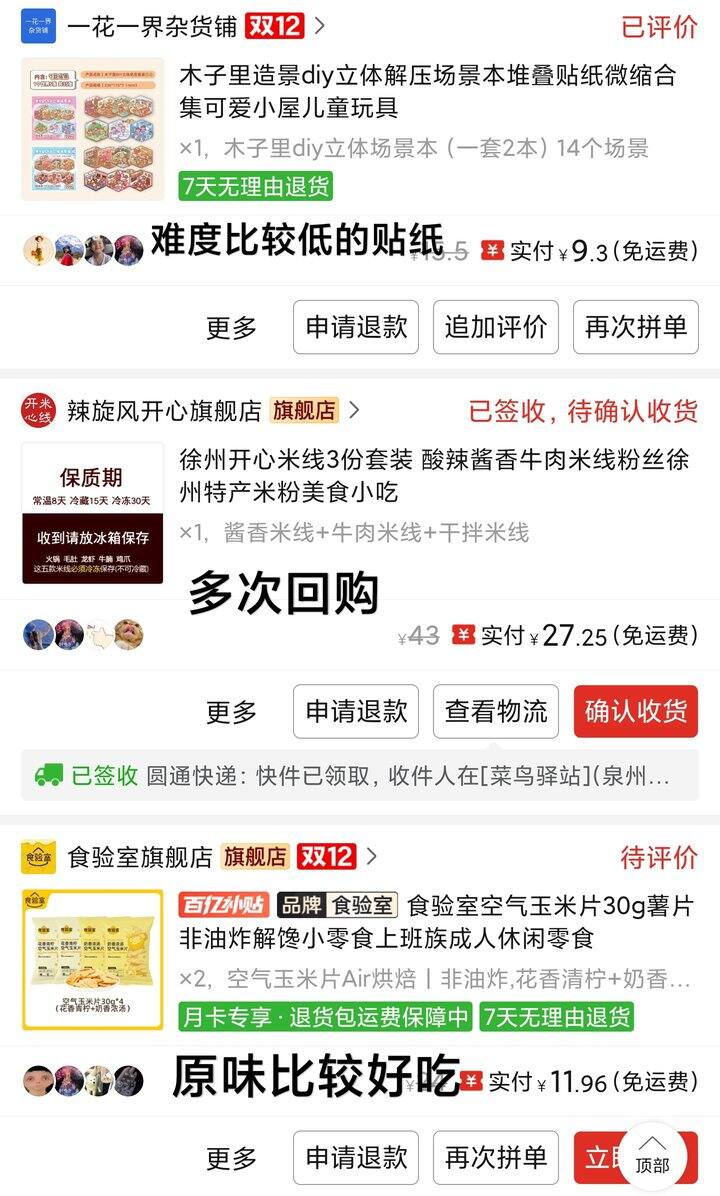Tap 申请退款 on the 空气玉米片 order
The height and width of the screenshot is (1196, 720).
[356, 1158]
